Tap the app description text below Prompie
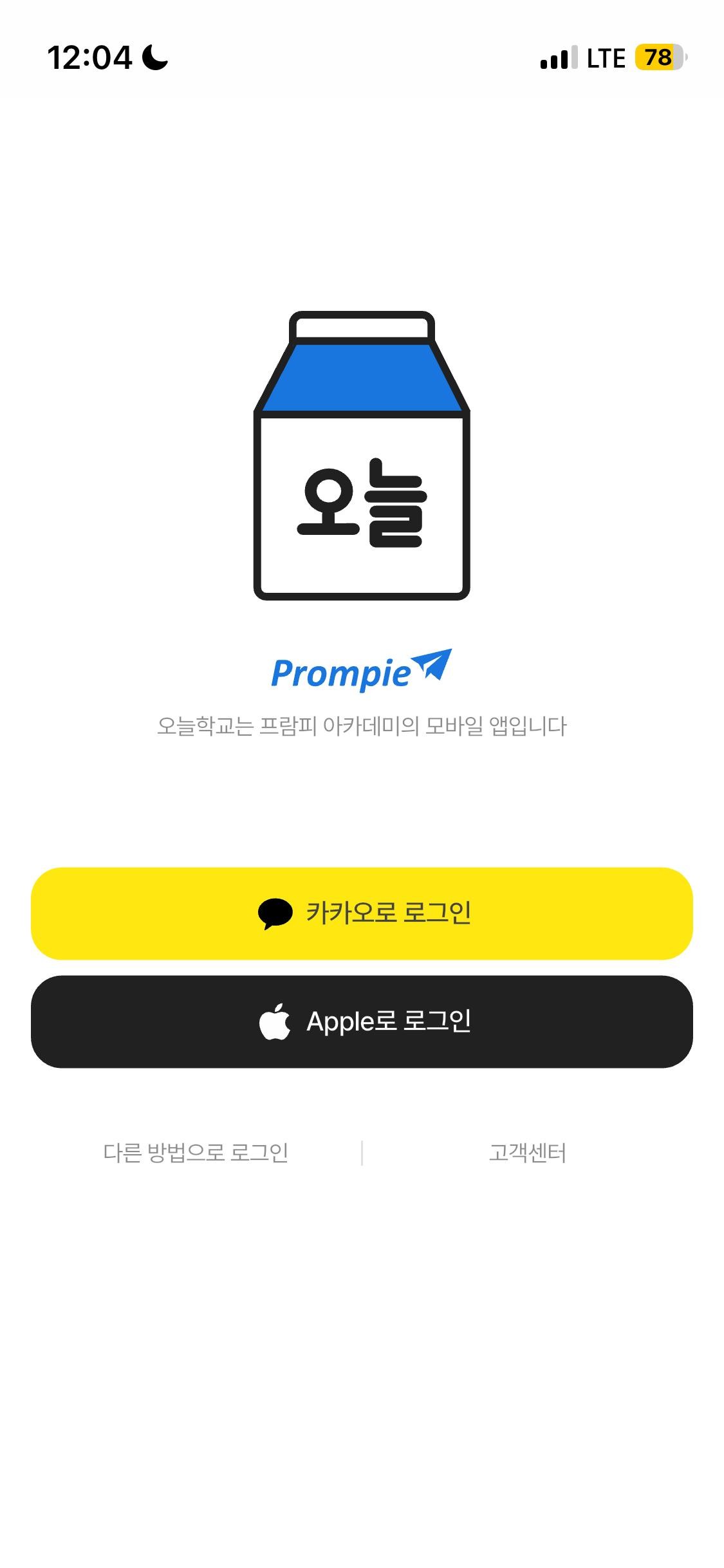The image size is (724, 1568). [362, 725]
